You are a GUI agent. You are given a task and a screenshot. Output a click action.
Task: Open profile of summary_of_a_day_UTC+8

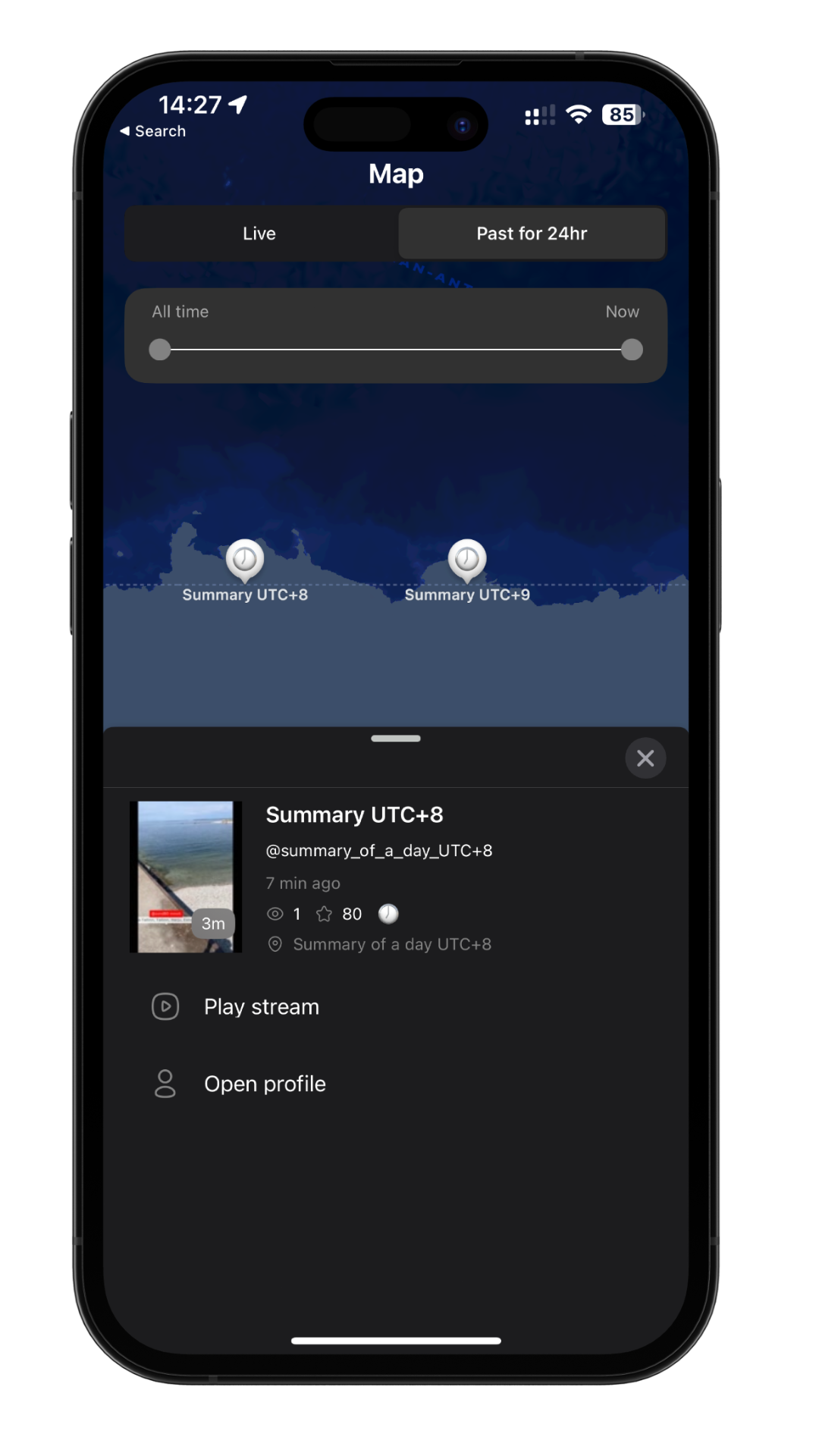[x=264, y=1084]
